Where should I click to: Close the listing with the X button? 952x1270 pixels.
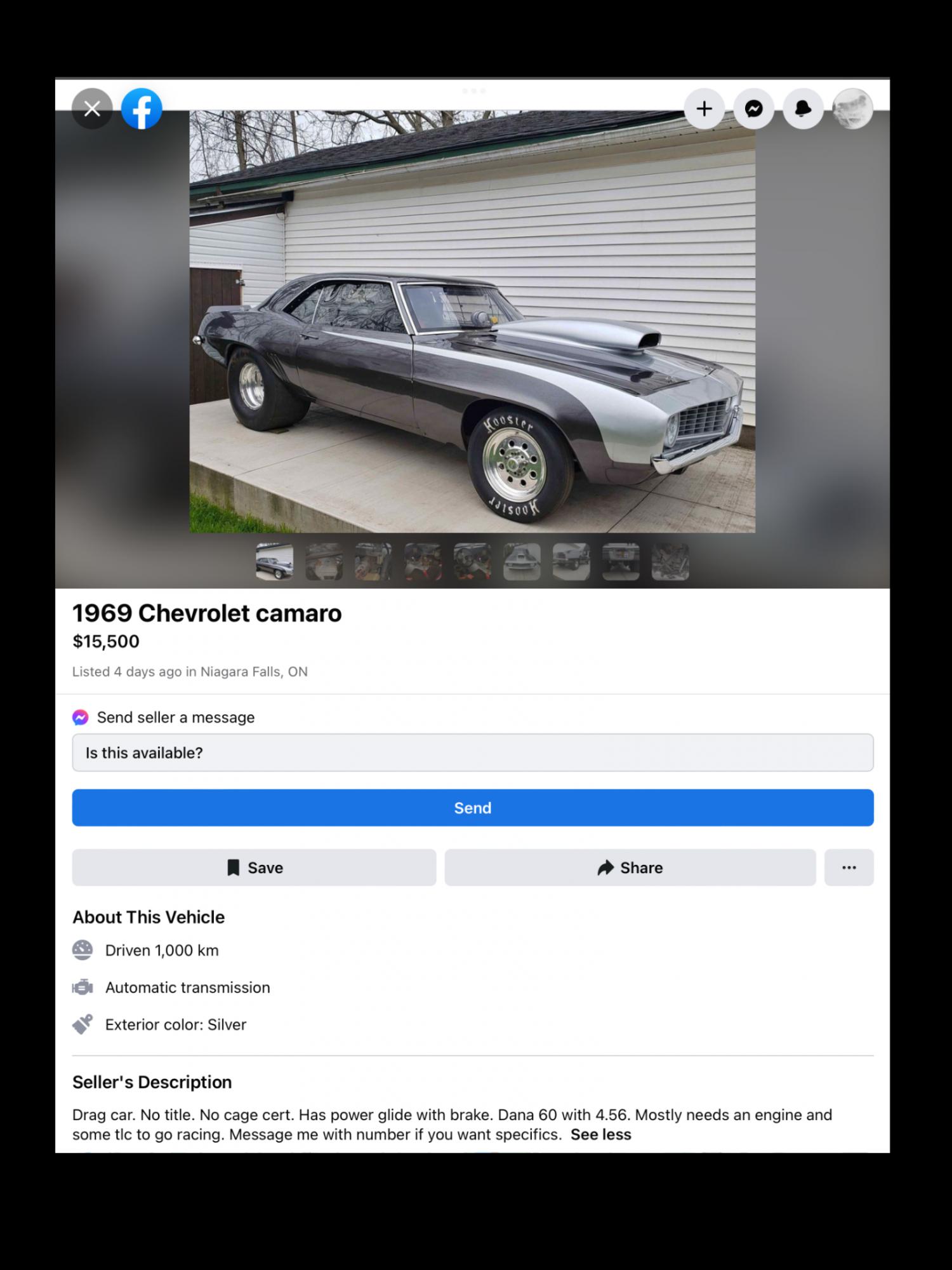[92, 109]
